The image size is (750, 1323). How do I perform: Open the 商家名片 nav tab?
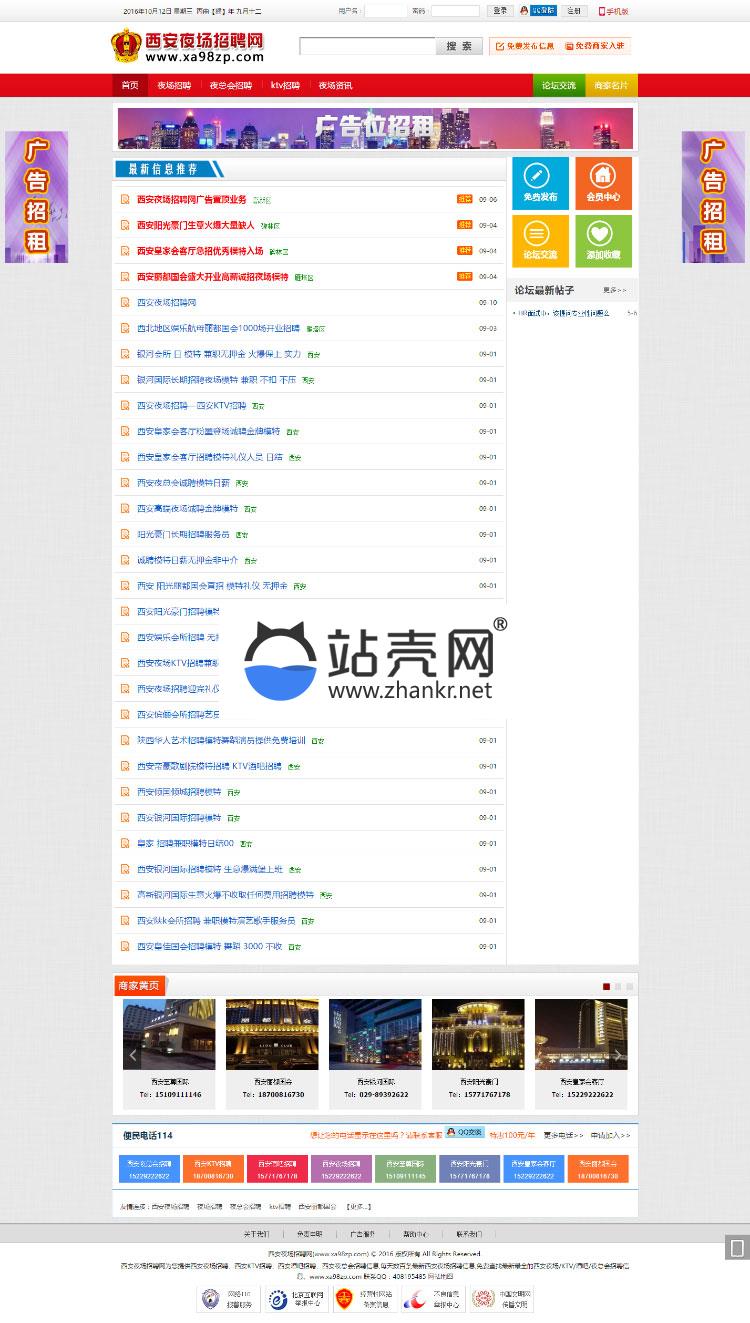[x=611, y=86]
